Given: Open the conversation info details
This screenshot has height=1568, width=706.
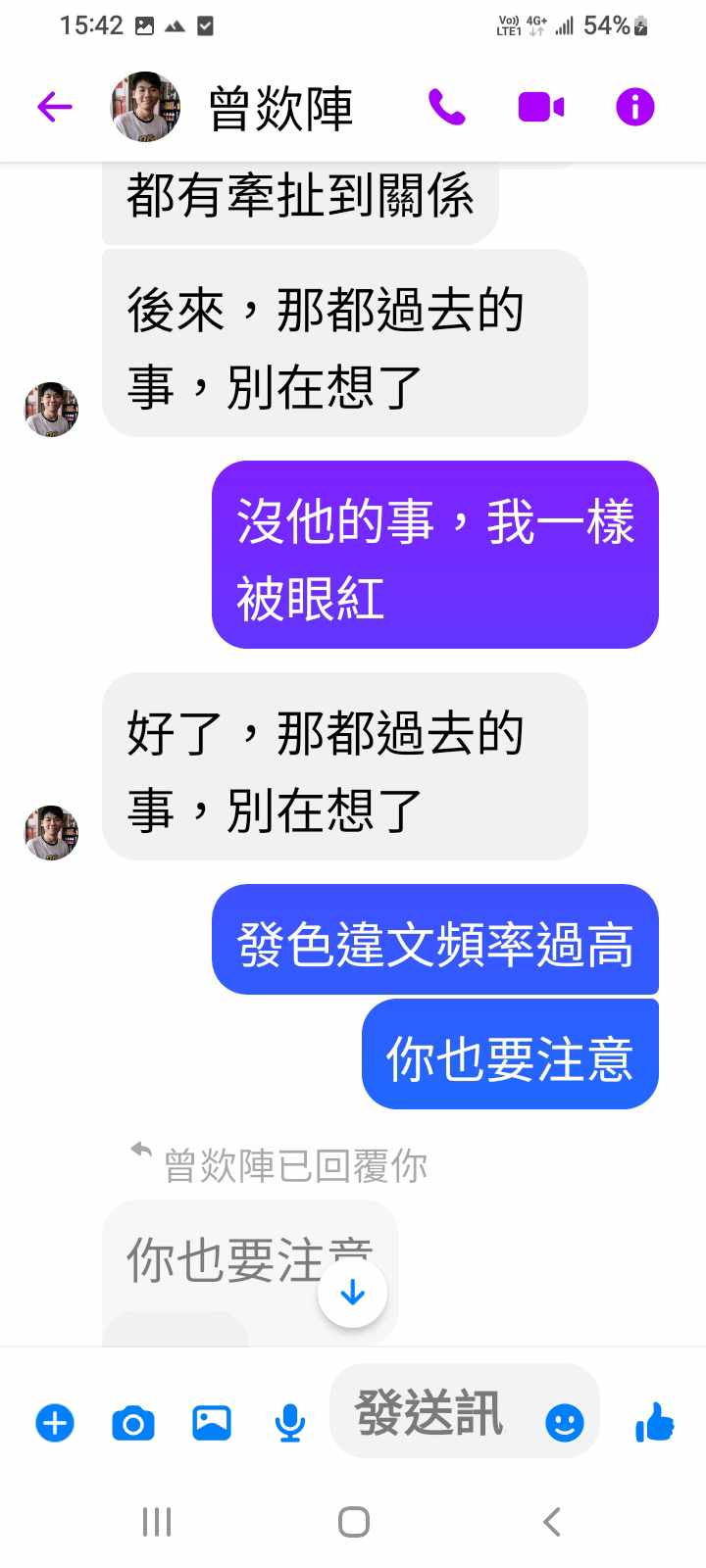Looking at the screenshot, I should pyautogui.click(x=634, y=106).
